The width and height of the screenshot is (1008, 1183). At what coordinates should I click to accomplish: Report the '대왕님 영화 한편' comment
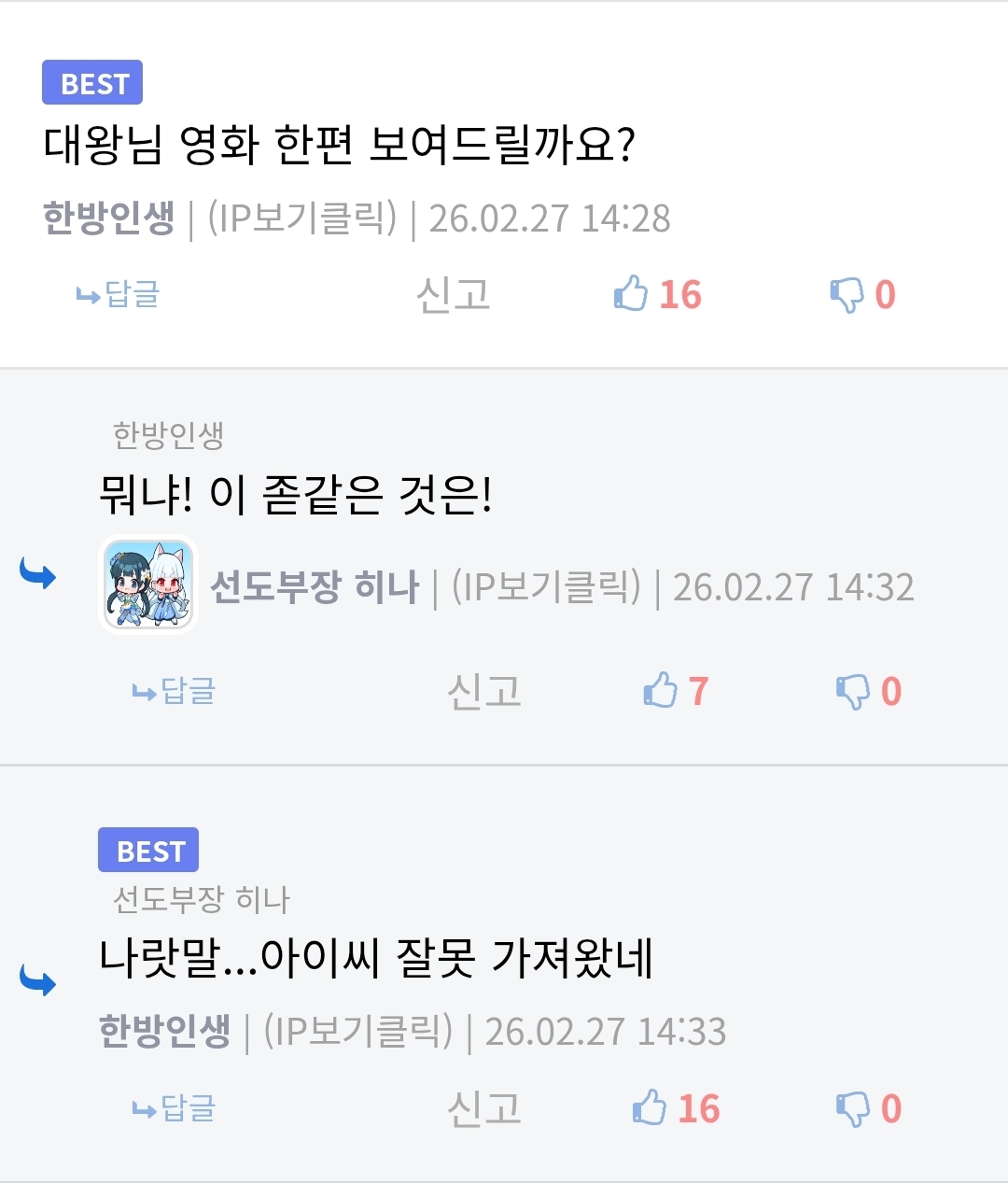[x=453, y=295]
